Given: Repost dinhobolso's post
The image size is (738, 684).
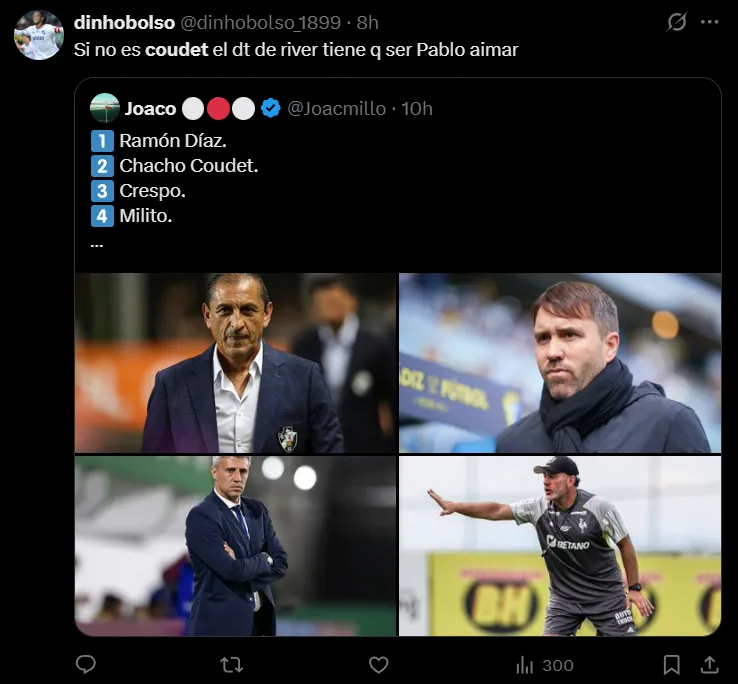Looking at the screenshot, I should 231,665.
